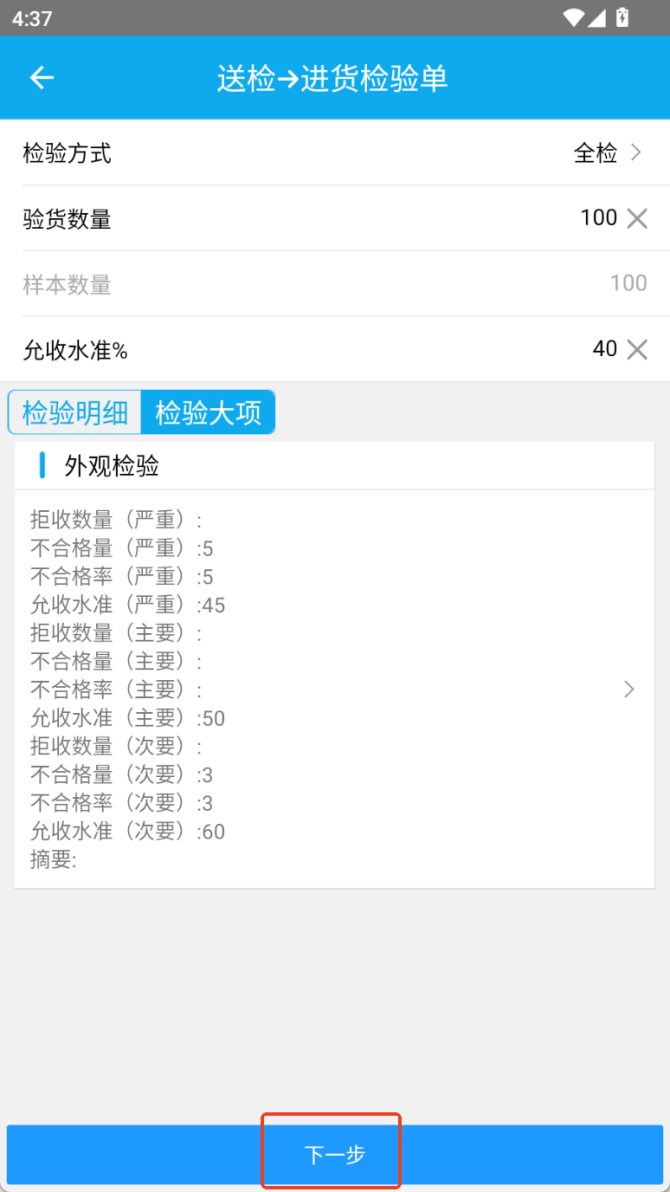Open the 检验方式 selection row
This screenshot has height=1192, width=670.
(335, 153)
